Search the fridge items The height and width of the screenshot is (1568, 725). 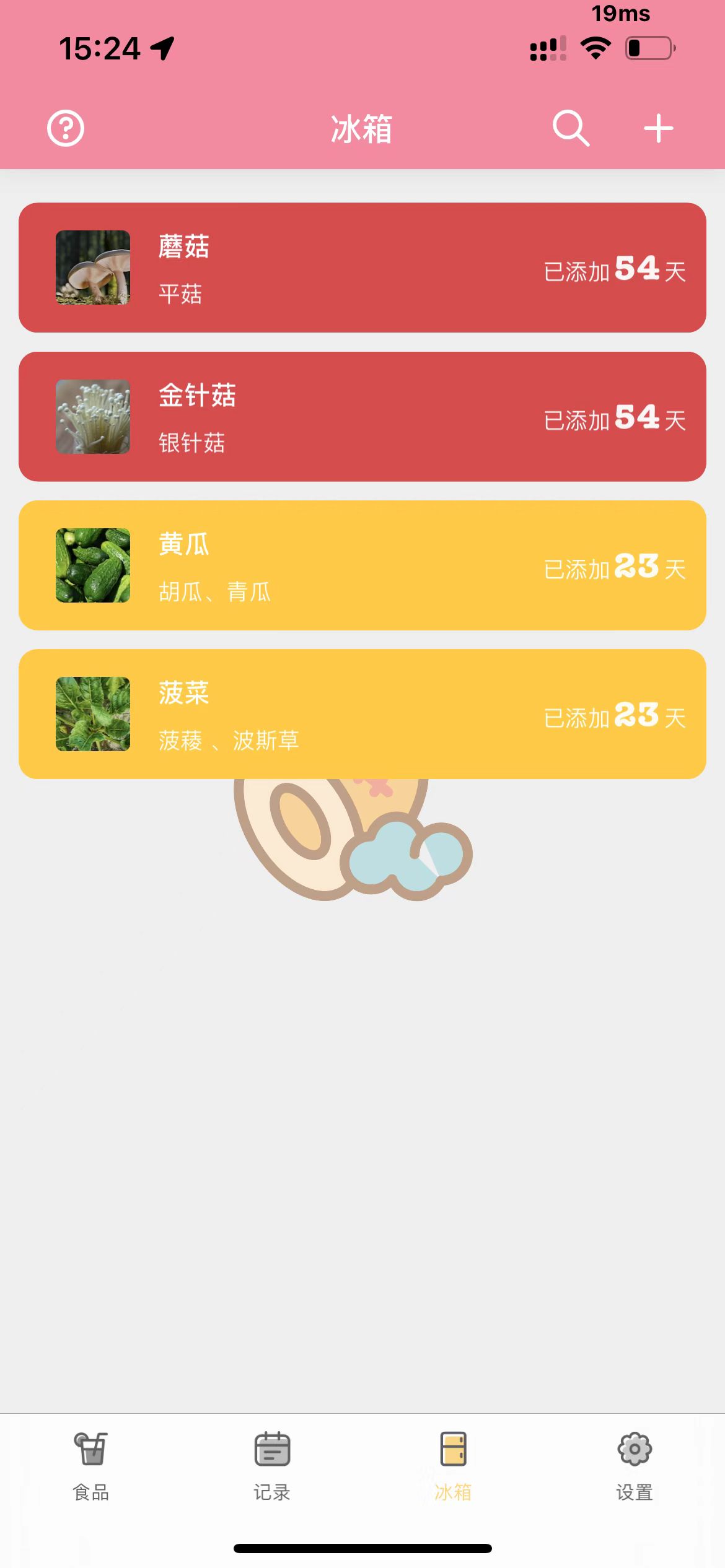pyautogui.click(x=570, y=129)
